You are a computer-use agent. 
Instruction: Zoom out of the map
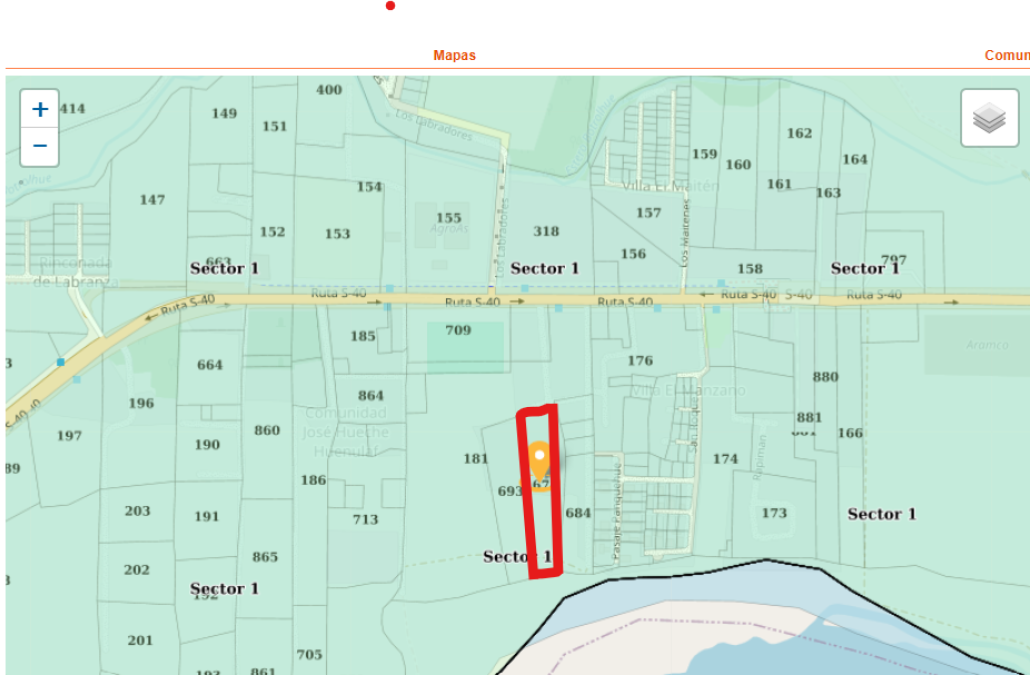[x=40, y=146]
